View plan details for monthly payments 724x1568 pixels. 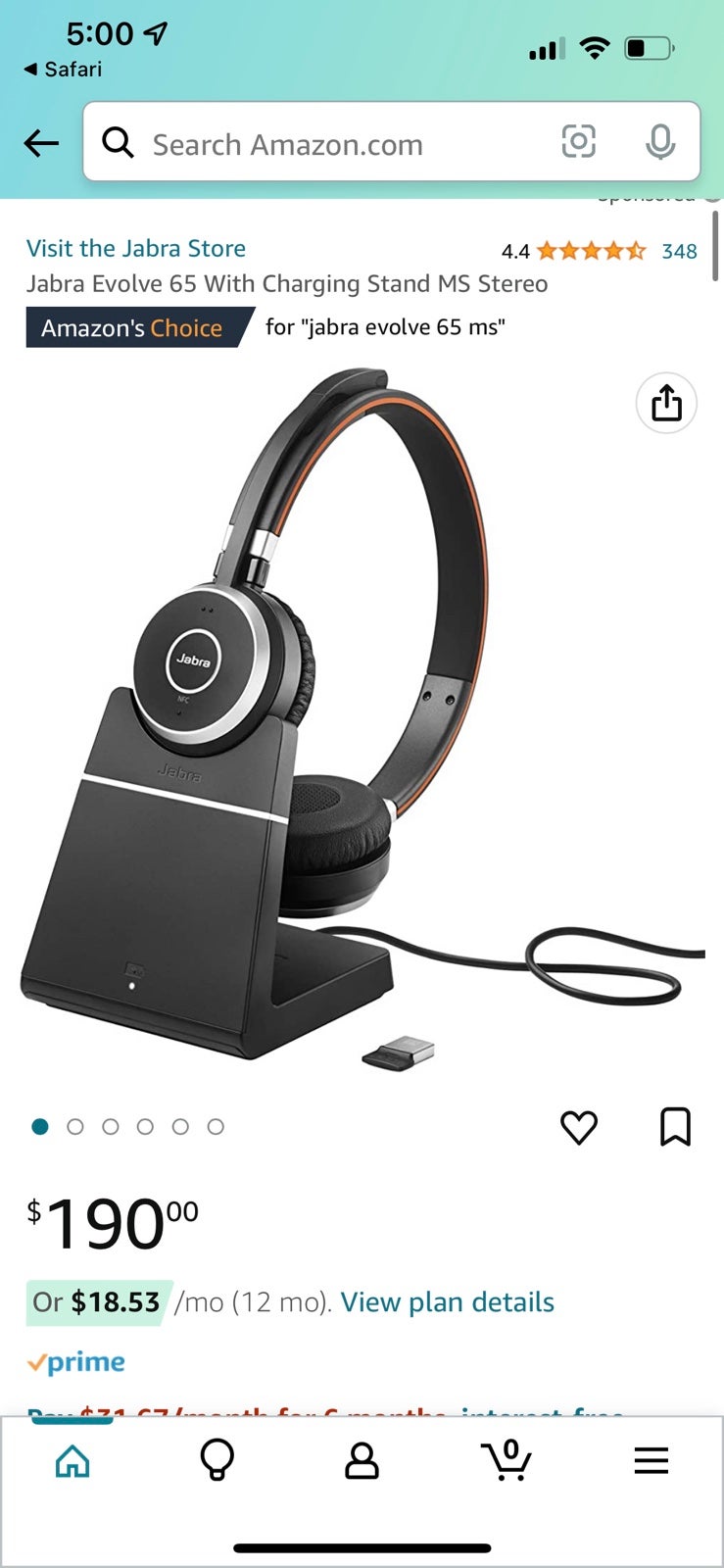point(447,1301)
